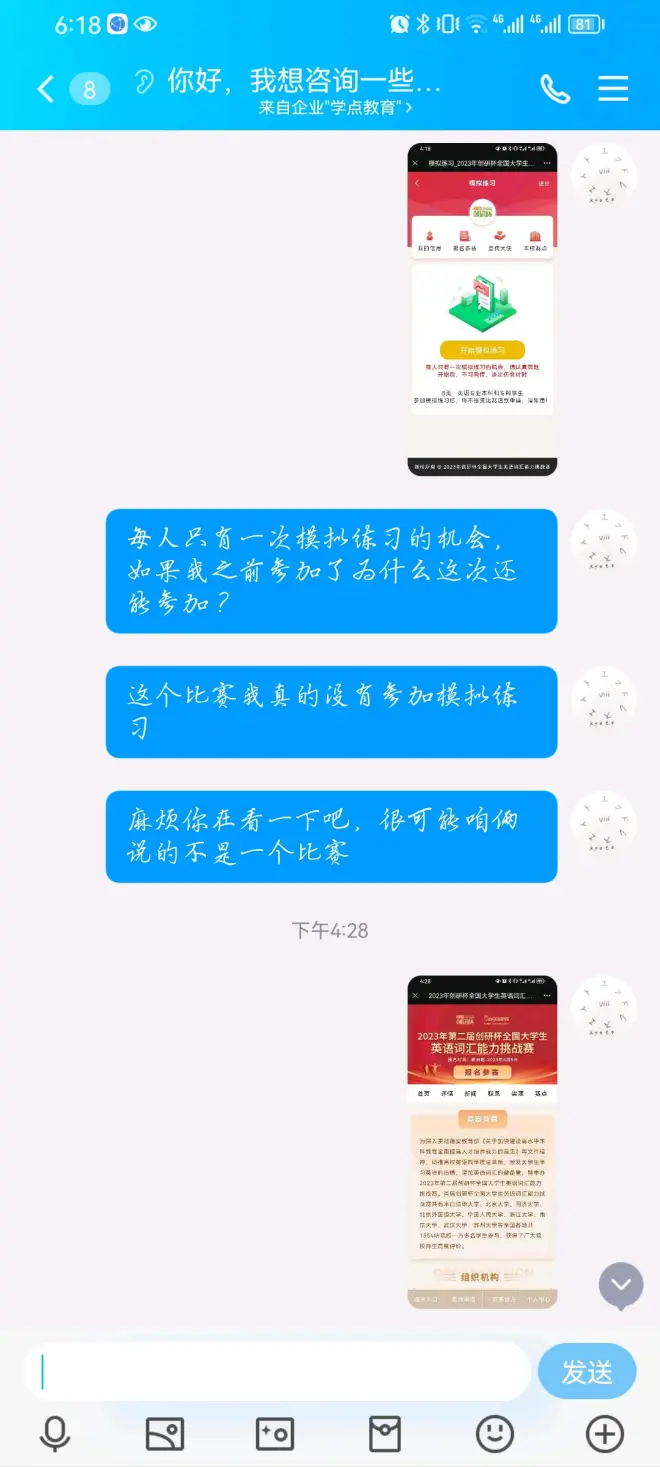
Task: Tap the 发送 send button
Action: click(587, 1371)
